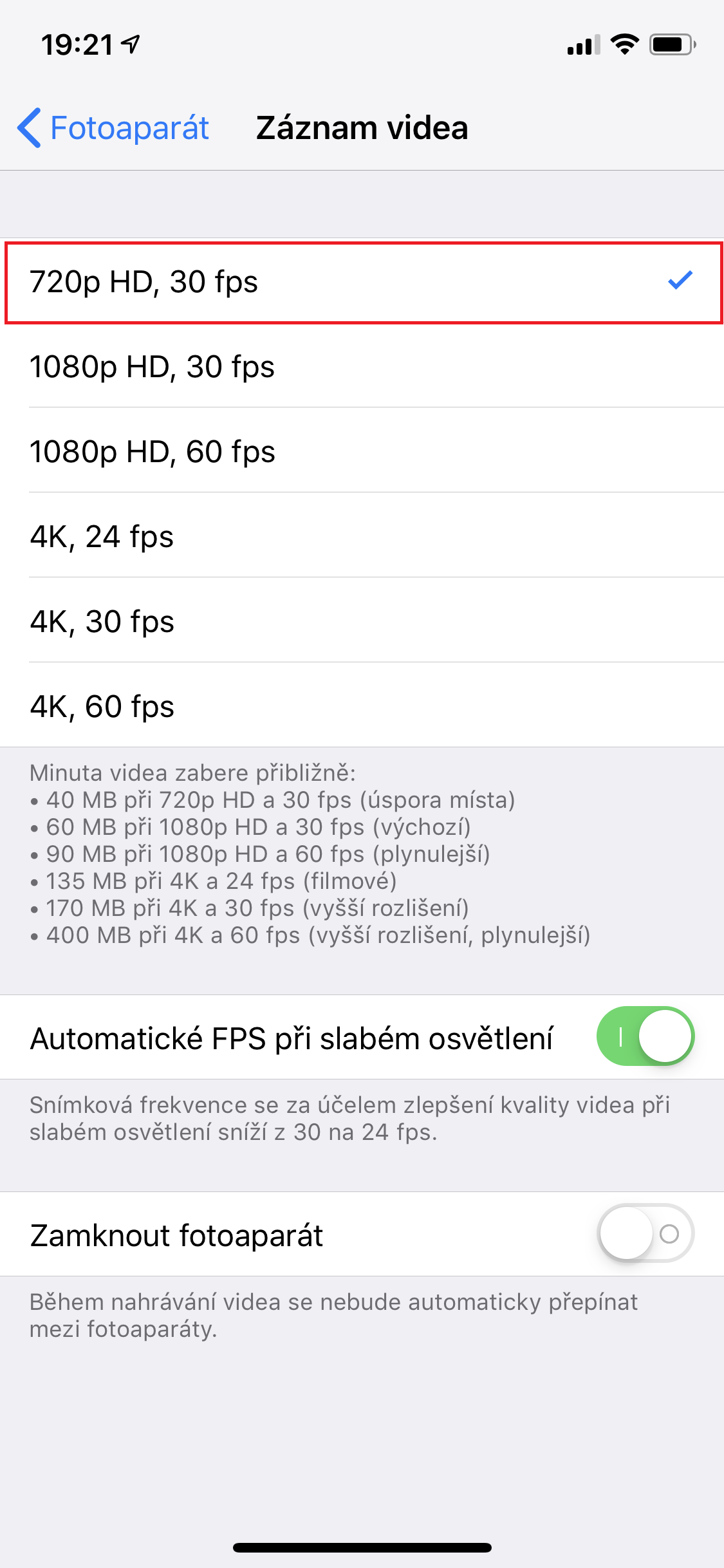724x1568 pixels.
Task: Choose 4K, 30 fps recording
Action: coord(362,622)
